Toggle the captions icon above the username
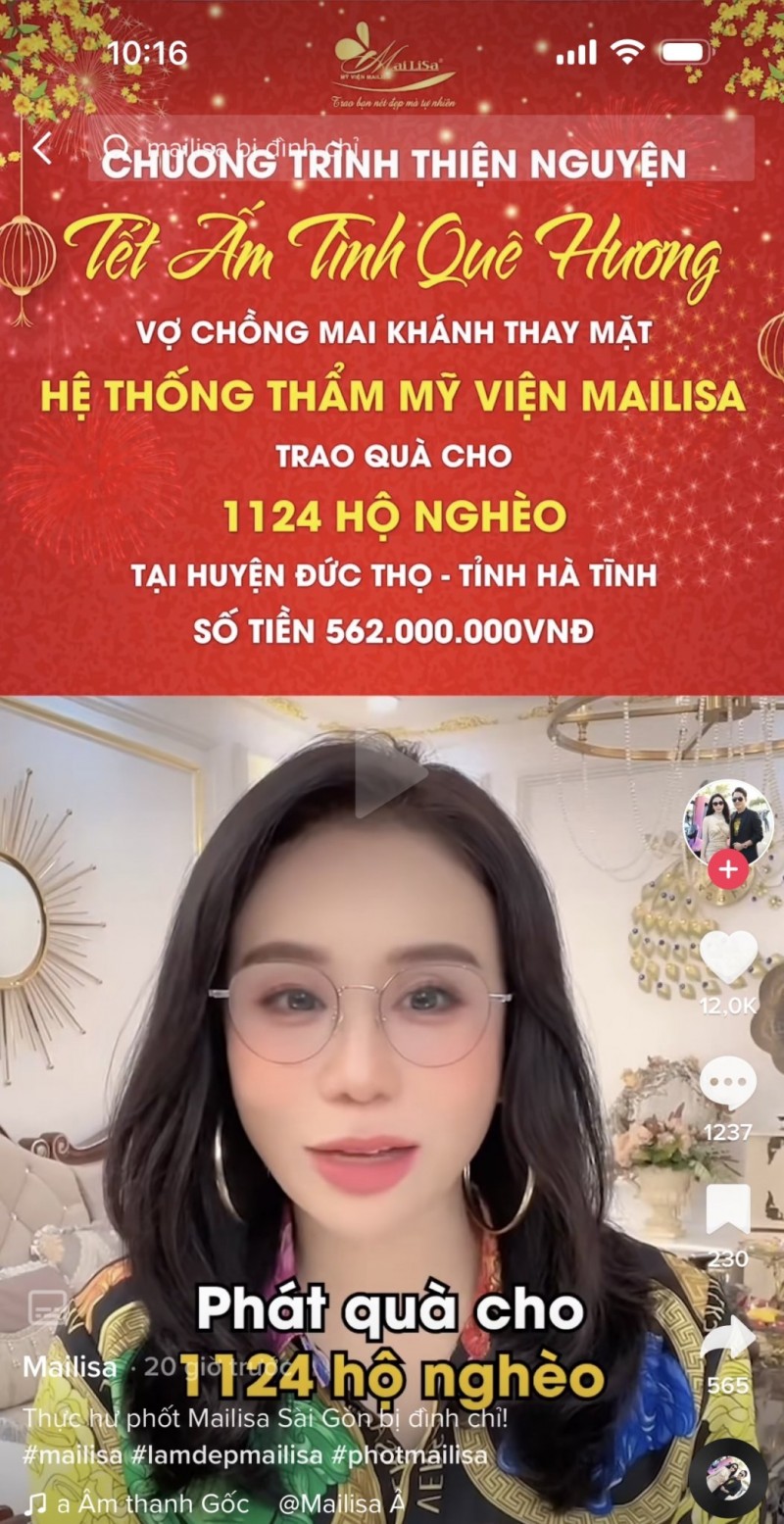The width and height of the screenshot is (784, 1524). 47,1309
